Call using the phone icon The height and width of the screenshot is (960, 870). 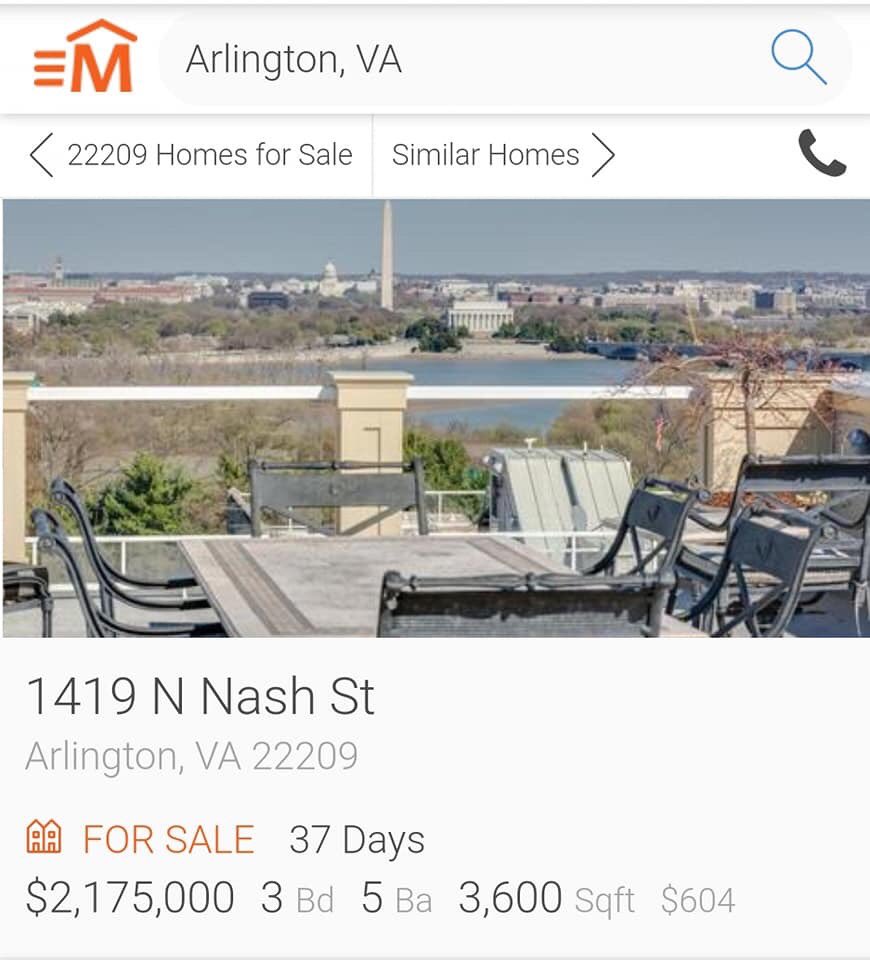pos(822,154)
